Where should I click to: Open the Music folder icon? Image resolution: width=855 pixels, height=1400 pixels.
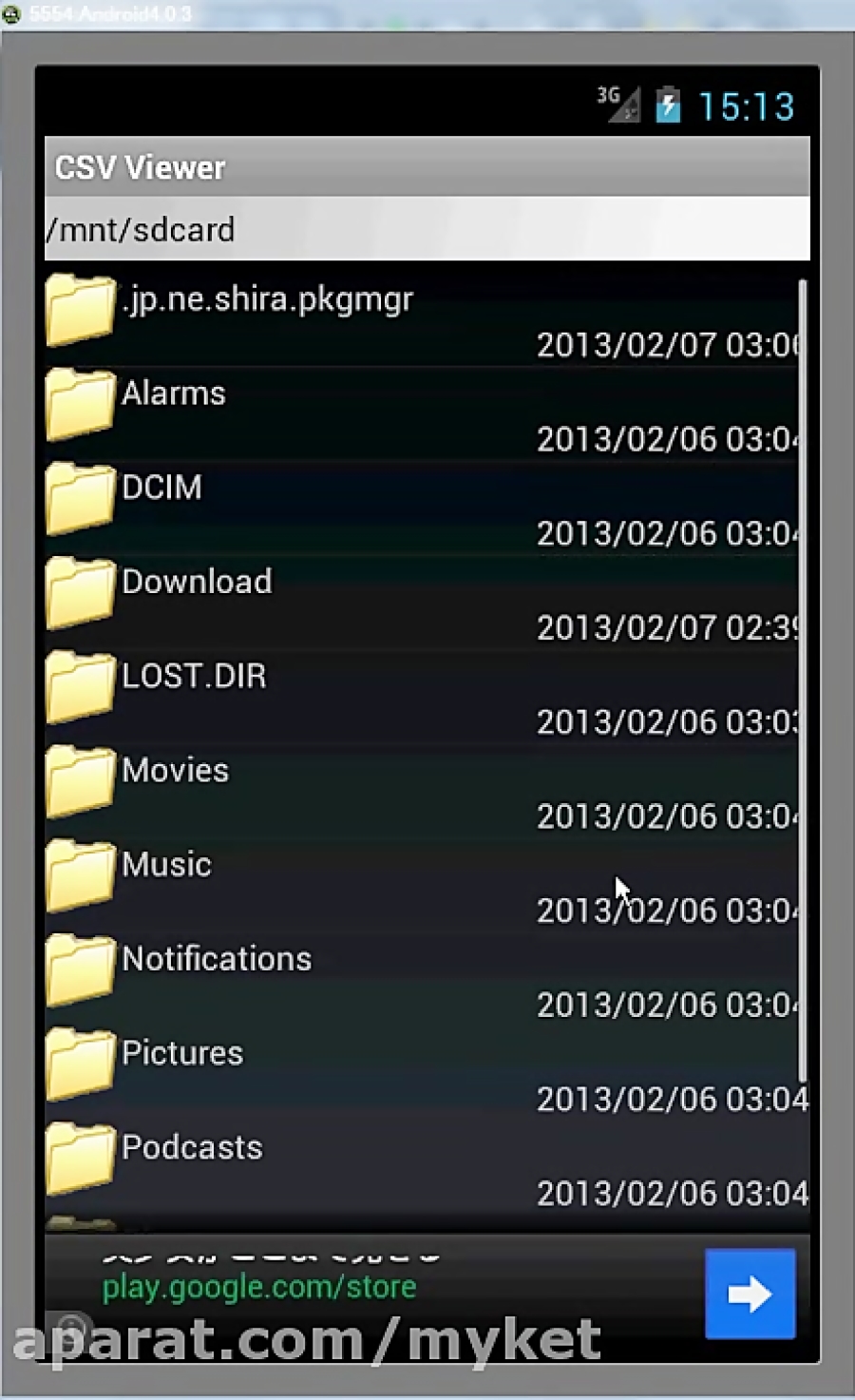[x=80, y=874]
